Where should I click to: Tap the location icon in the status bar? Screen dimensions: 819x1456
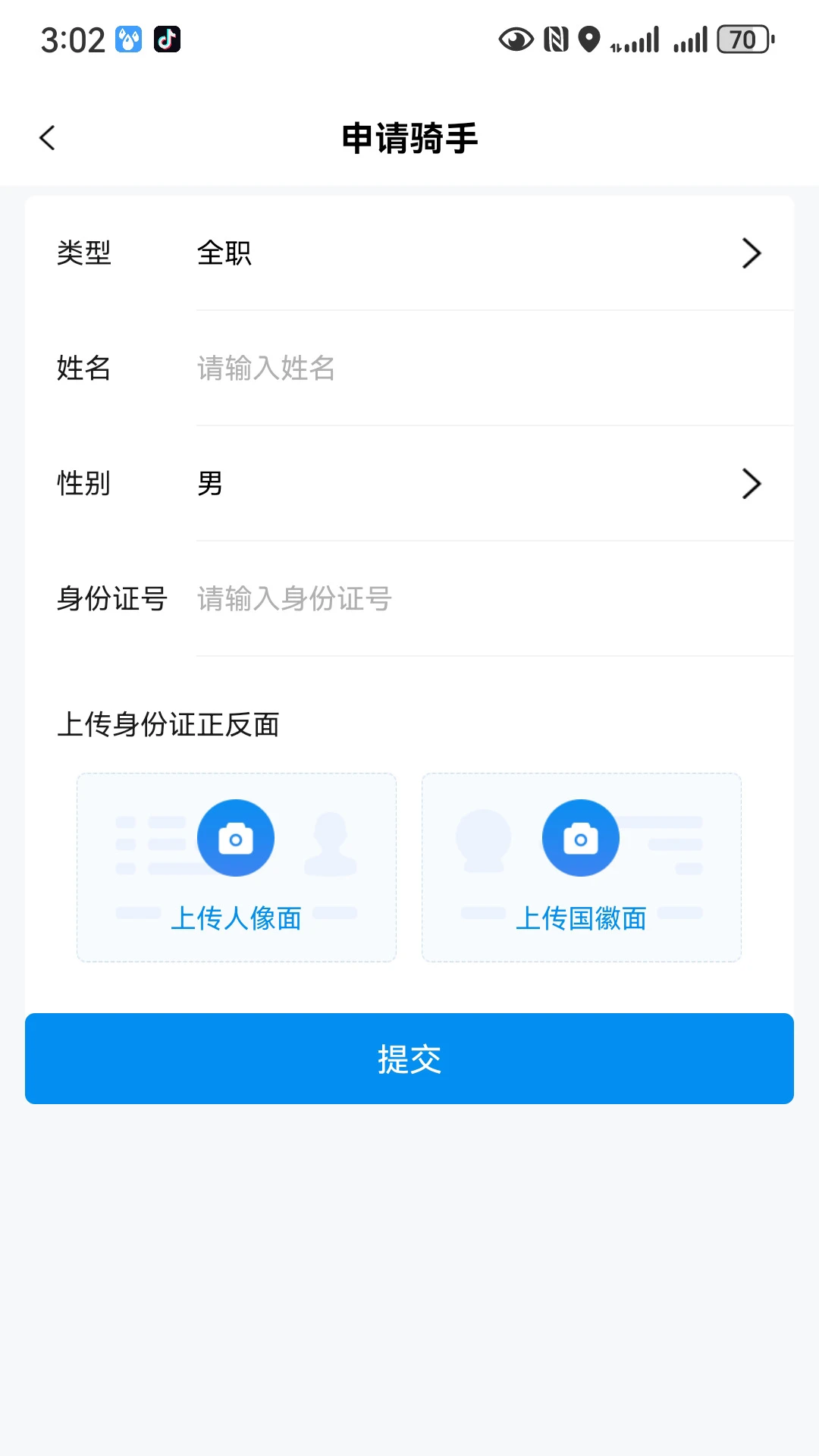588,39
